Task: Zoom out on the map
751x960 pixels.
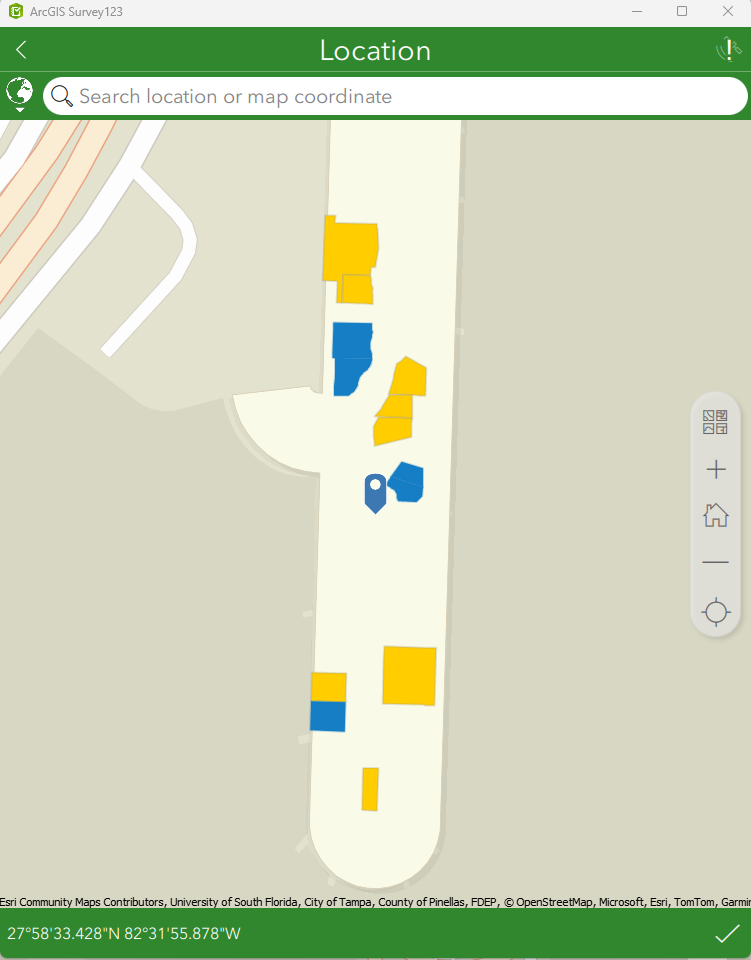Action: tap(715, 561)
